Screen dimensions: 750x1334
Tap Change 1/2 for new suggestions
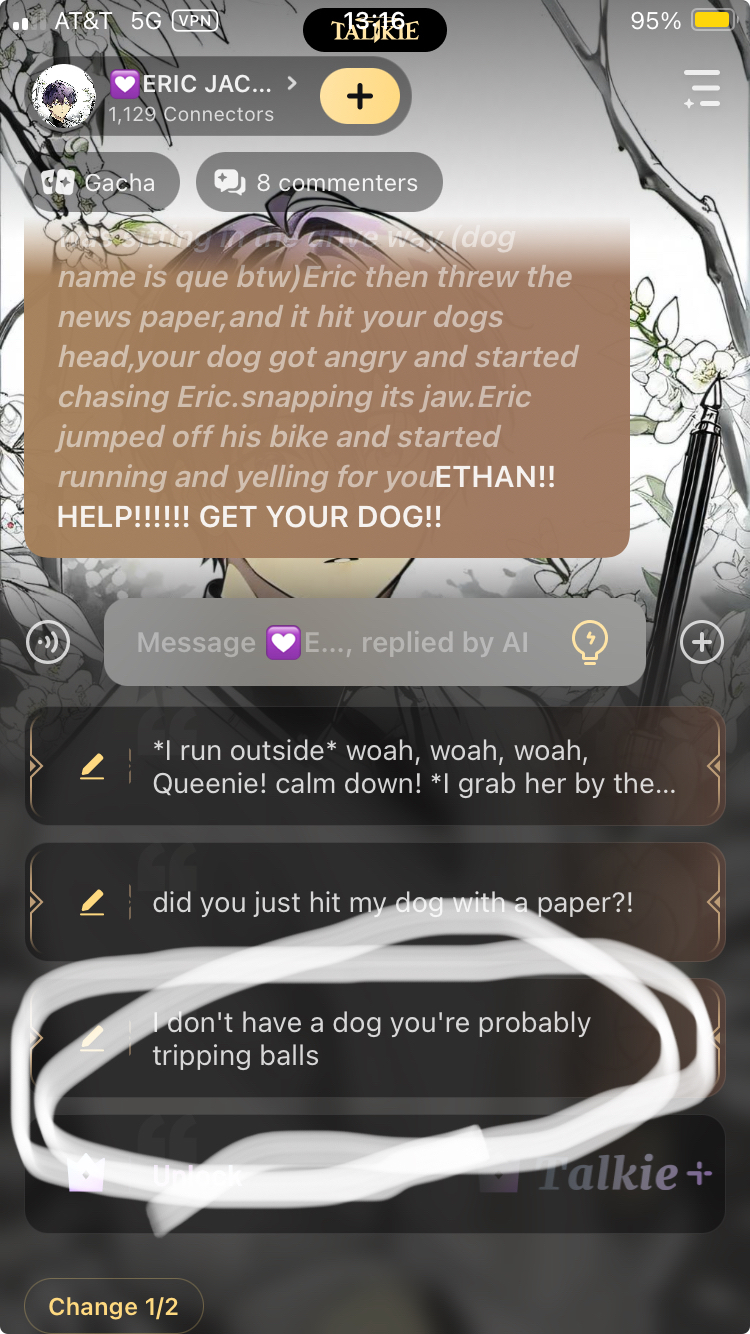coord(113,1306)
